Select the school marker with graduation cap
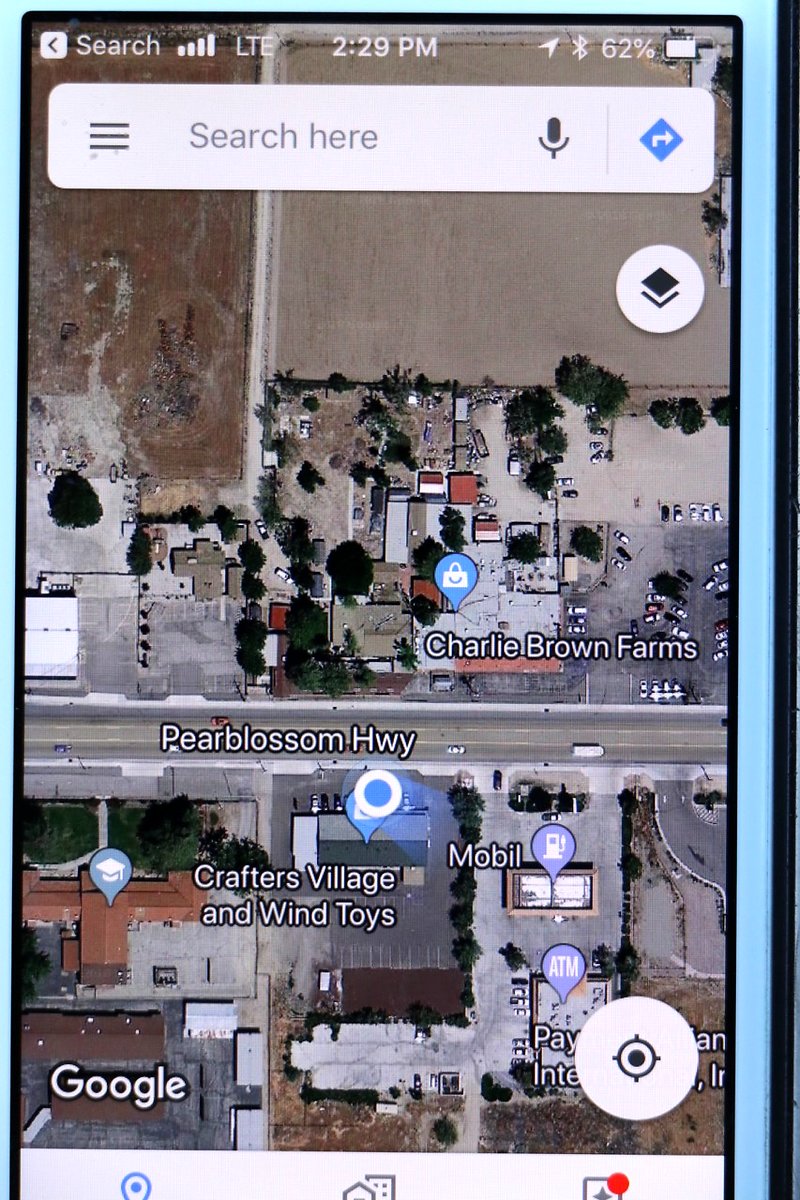This screenshot has width=800, height=1200. coord(110,872)
